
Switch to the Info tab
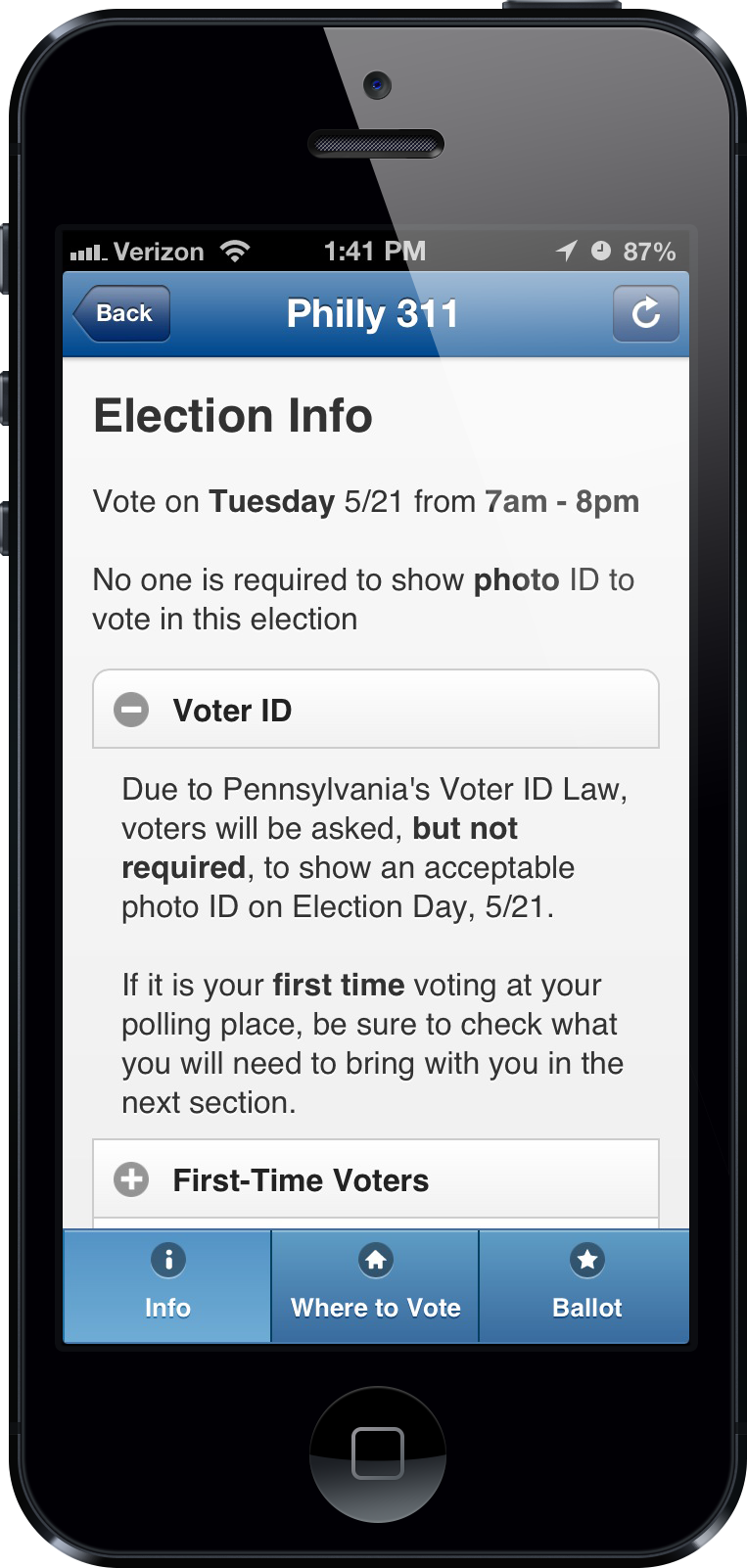pyautogui.click(x=167, y=1285)
